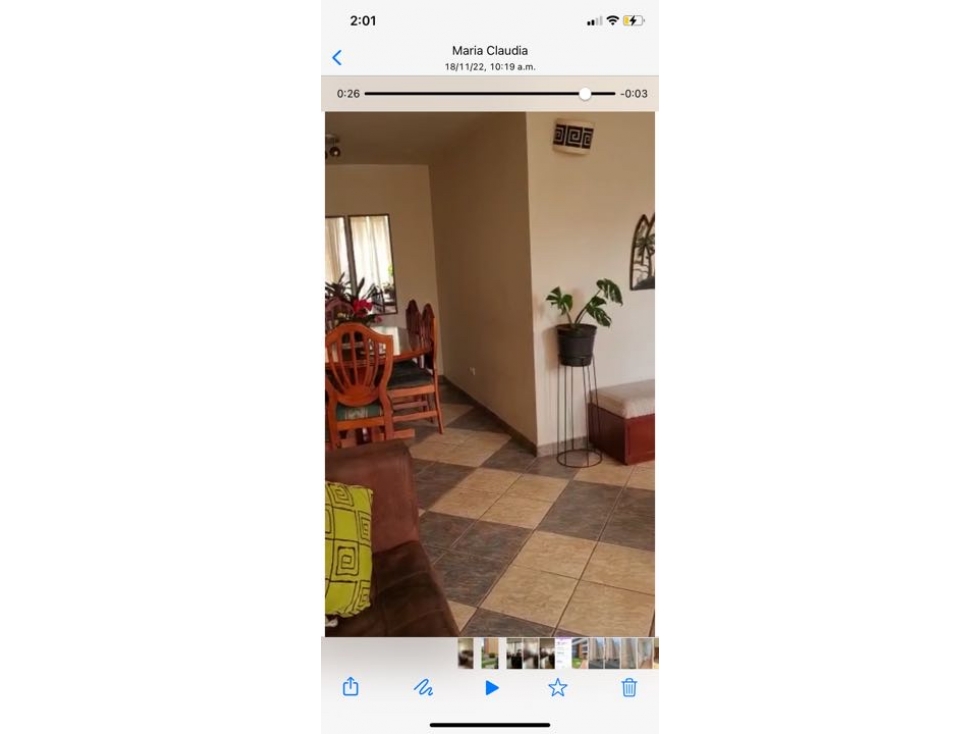The height and width of the screenshot is (734, 979).
Task: Go back from Maria Claudia's video
Action: [x=337, y=58]
